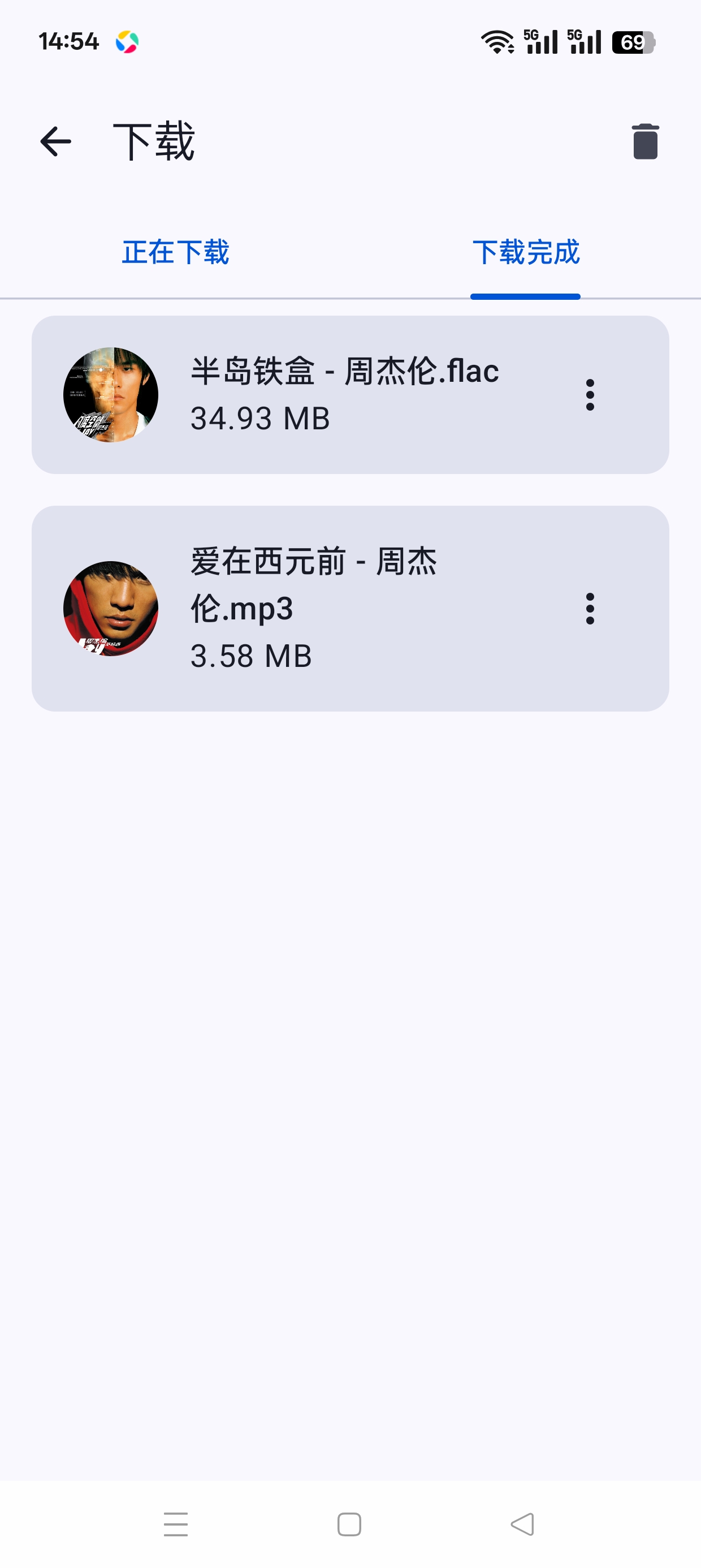Viewport: 701px width, 1568px height.
Task: Select the 下载完成 tab
Action: click(x=526, y=252)
